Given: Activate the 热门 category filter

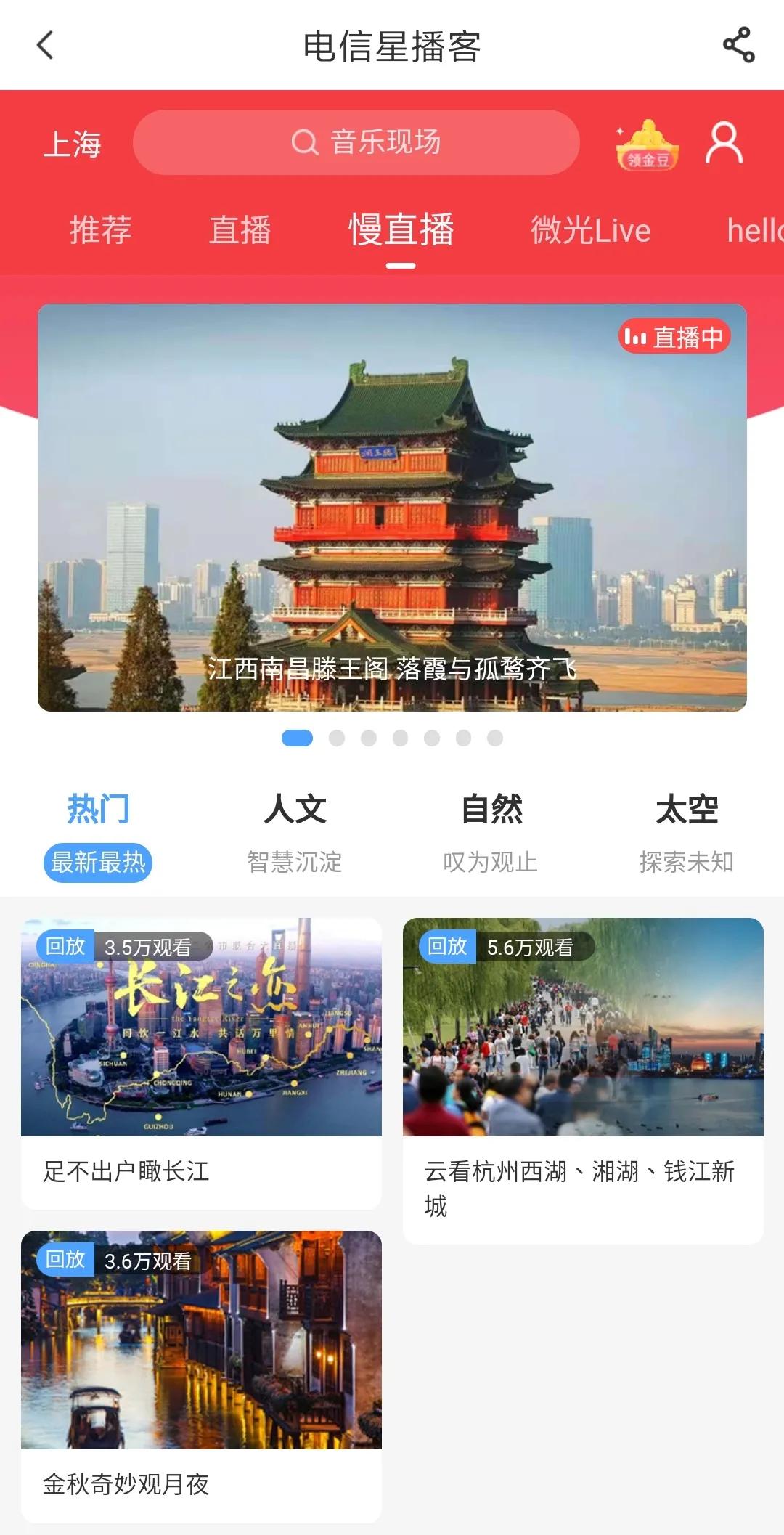Looking at the screenshot, I should [99, 810].
